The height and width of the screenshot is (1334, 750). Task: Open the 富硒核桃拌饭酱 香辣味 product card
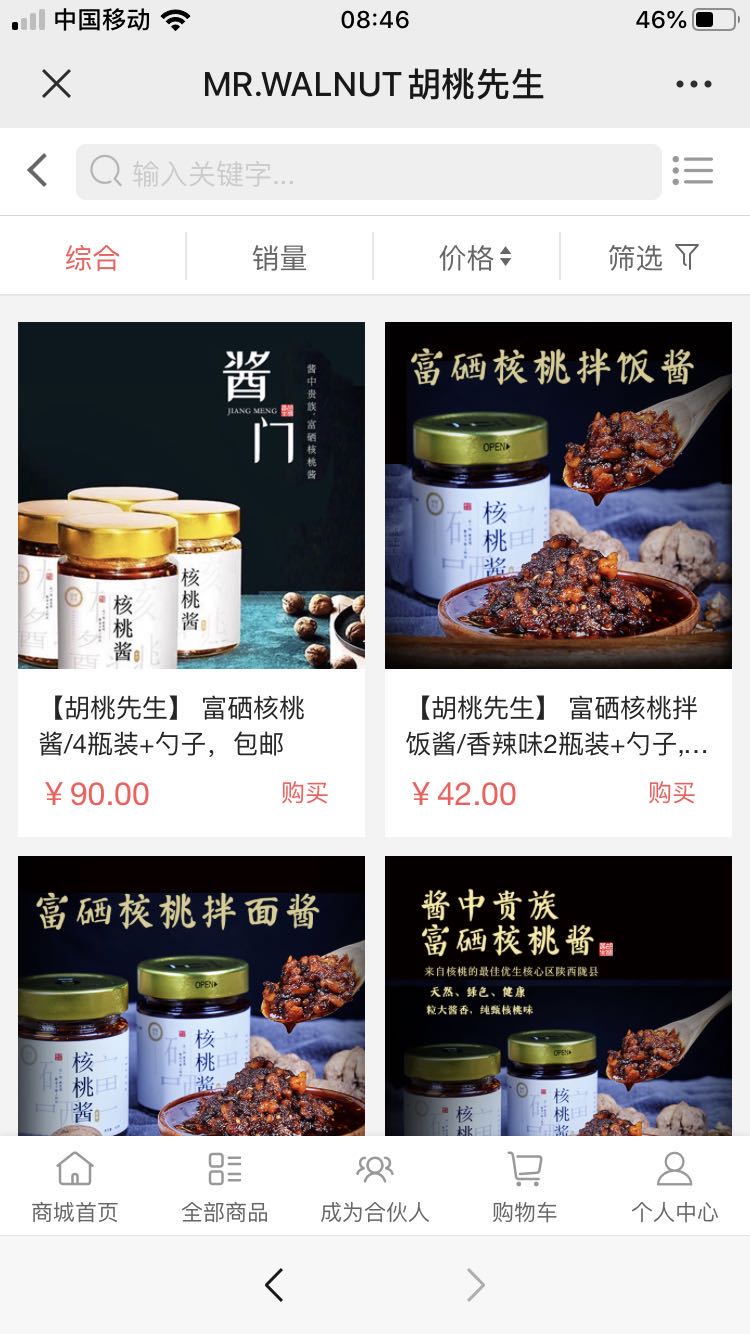tap(558, 496)
